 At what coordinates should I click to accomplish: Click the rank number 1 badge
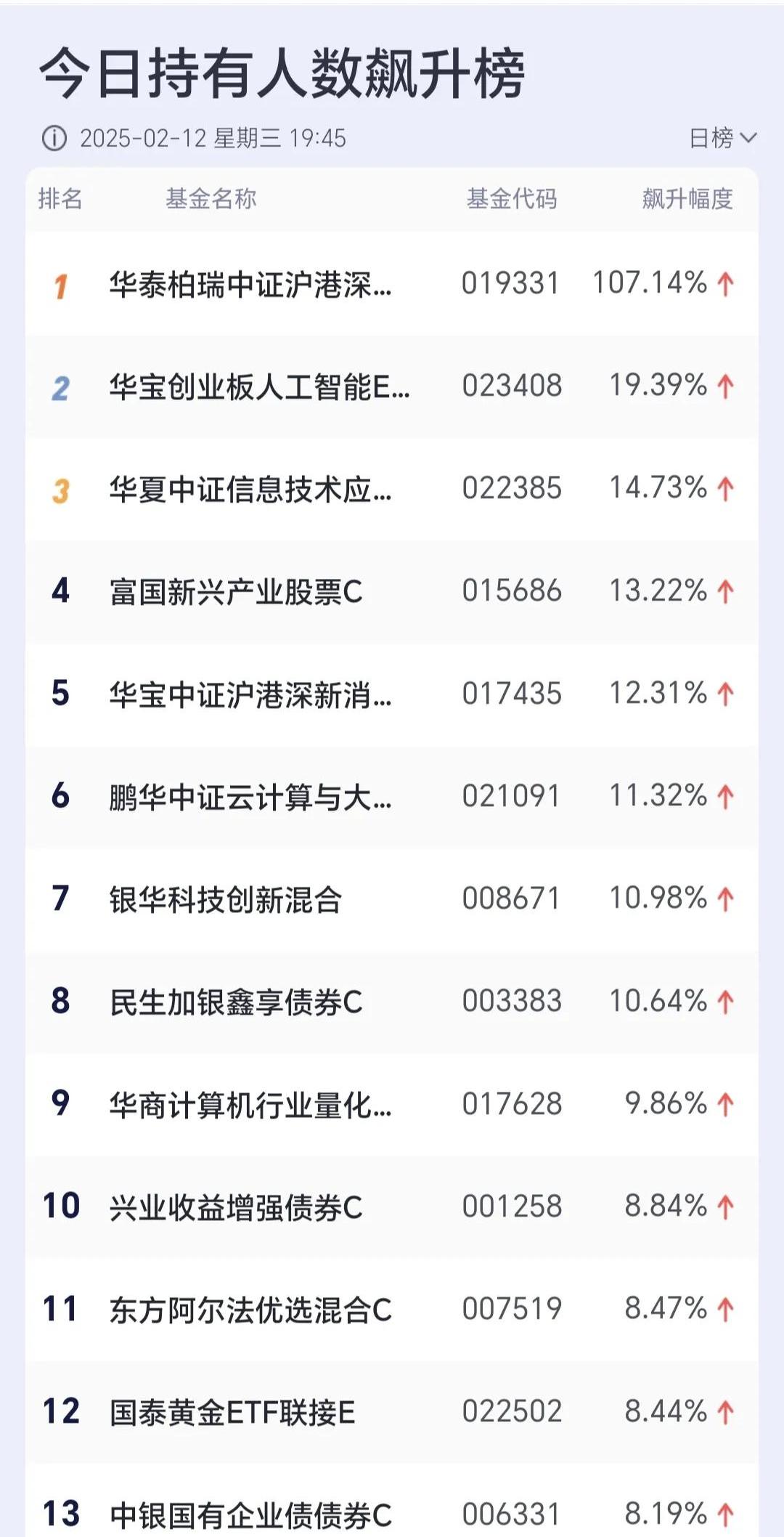(x=62, y=285)
